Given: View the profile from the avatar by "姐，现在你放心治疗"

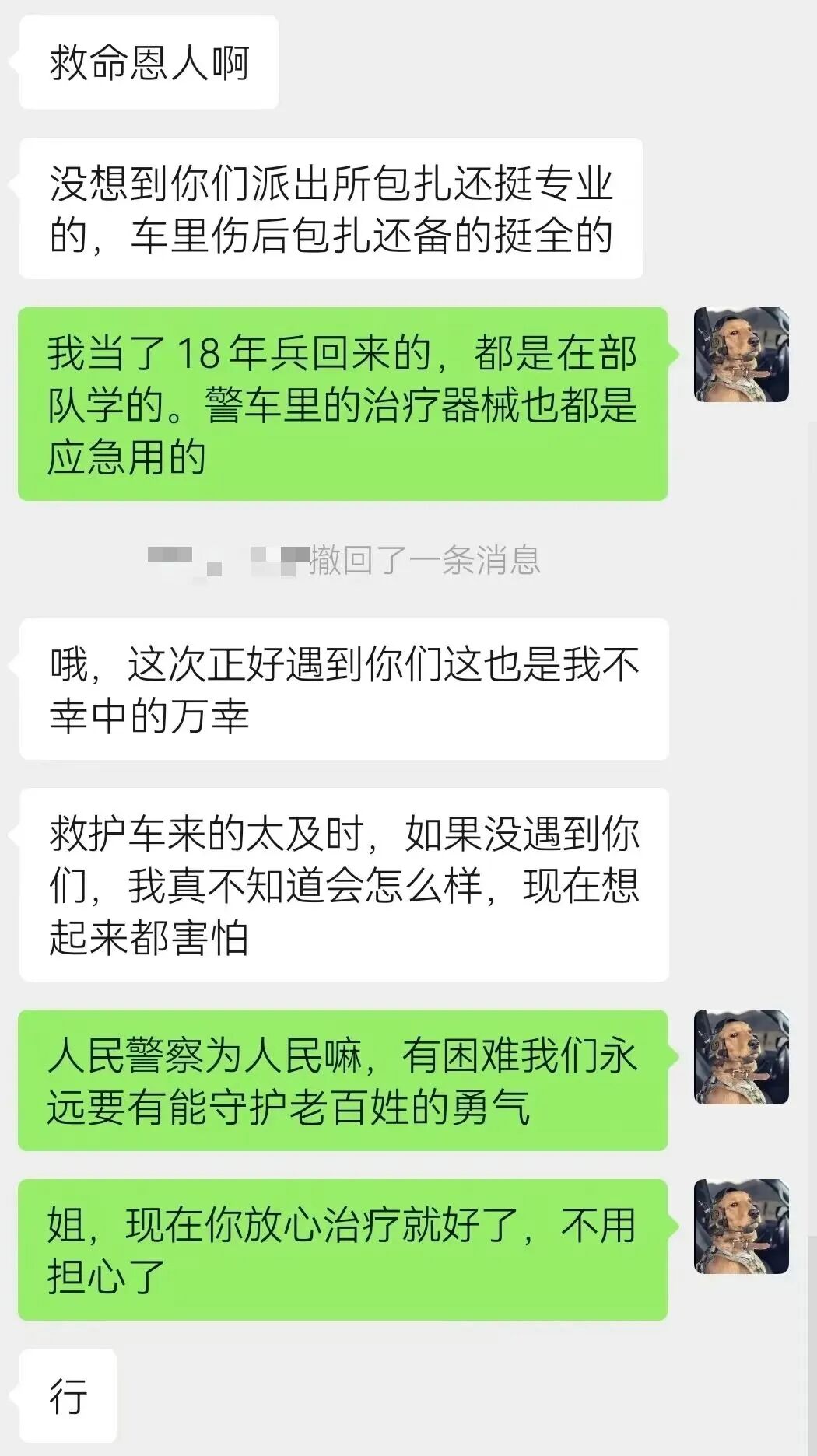Looking at the screenshot, I should point(741,1227).
